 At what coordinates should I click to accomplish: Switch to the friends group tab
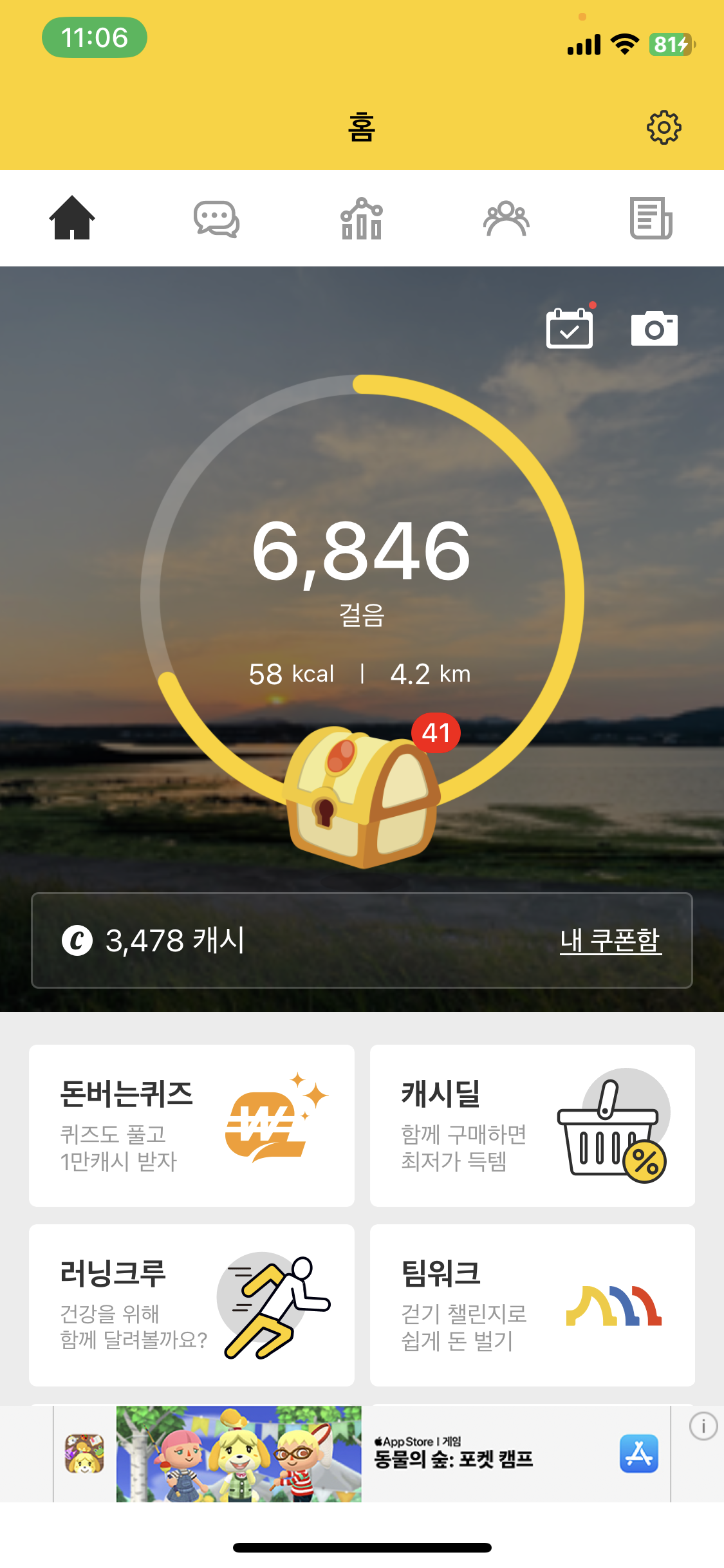(506, 219)
